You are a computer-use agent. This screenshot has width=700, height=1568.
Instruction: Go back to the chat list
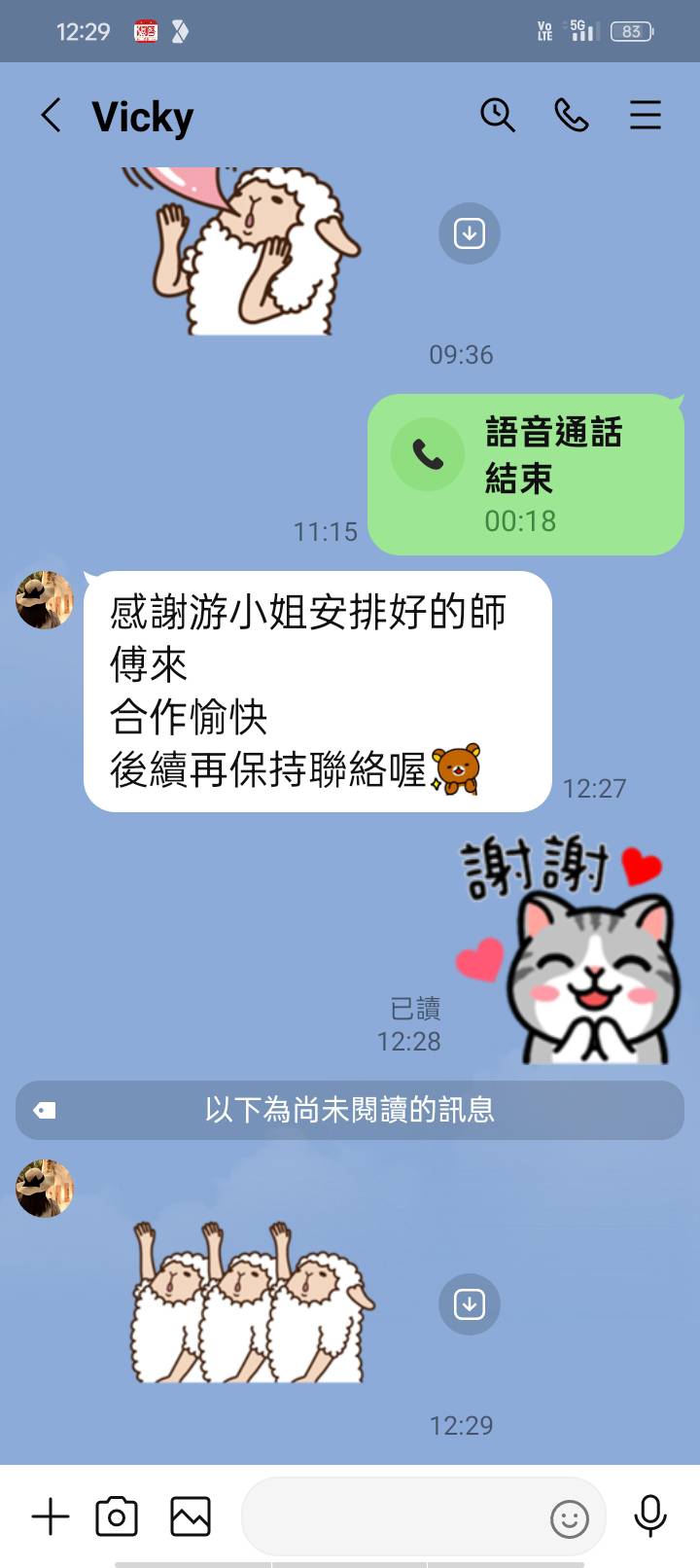click(x=51, y=116)
